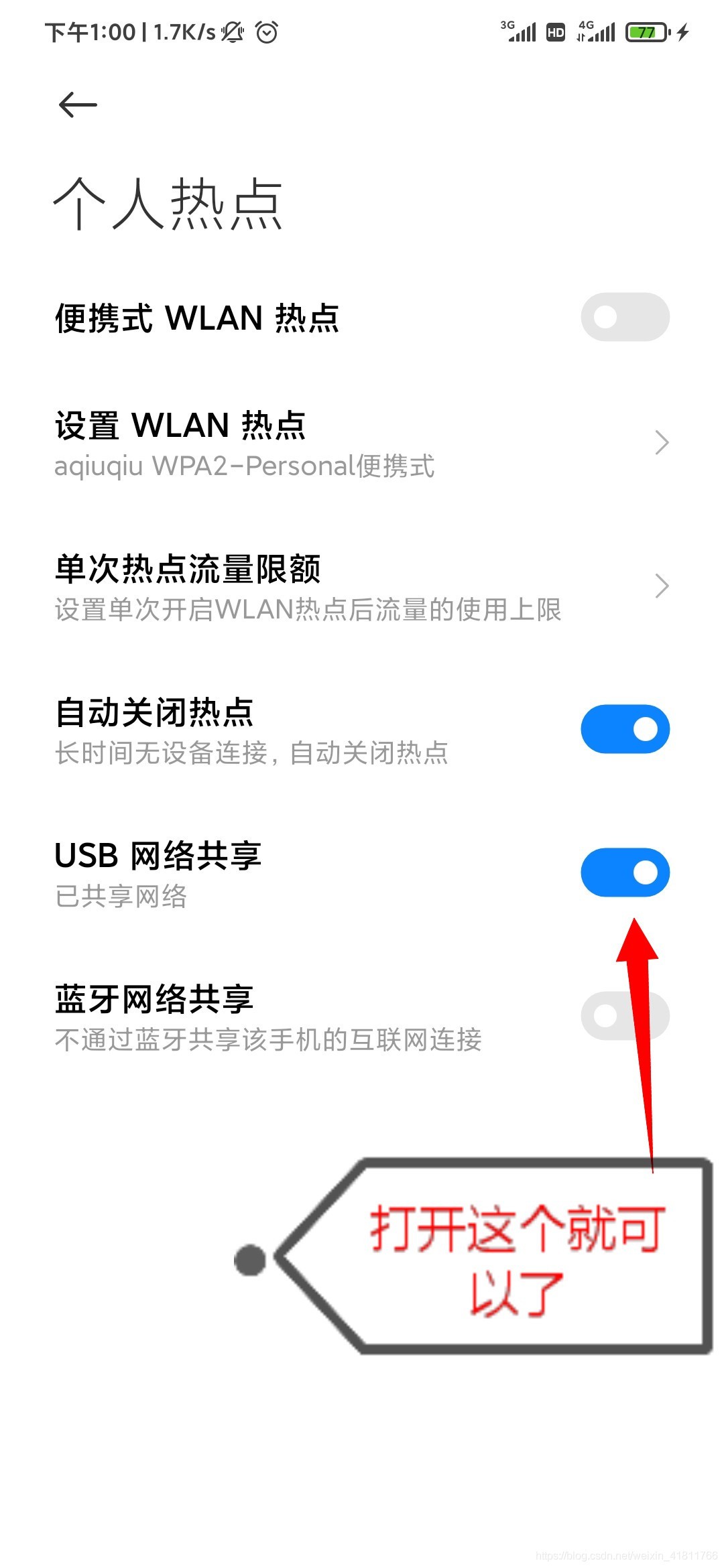Go back using the top-left arrow
724x1568 pixels.
[78, 105]
